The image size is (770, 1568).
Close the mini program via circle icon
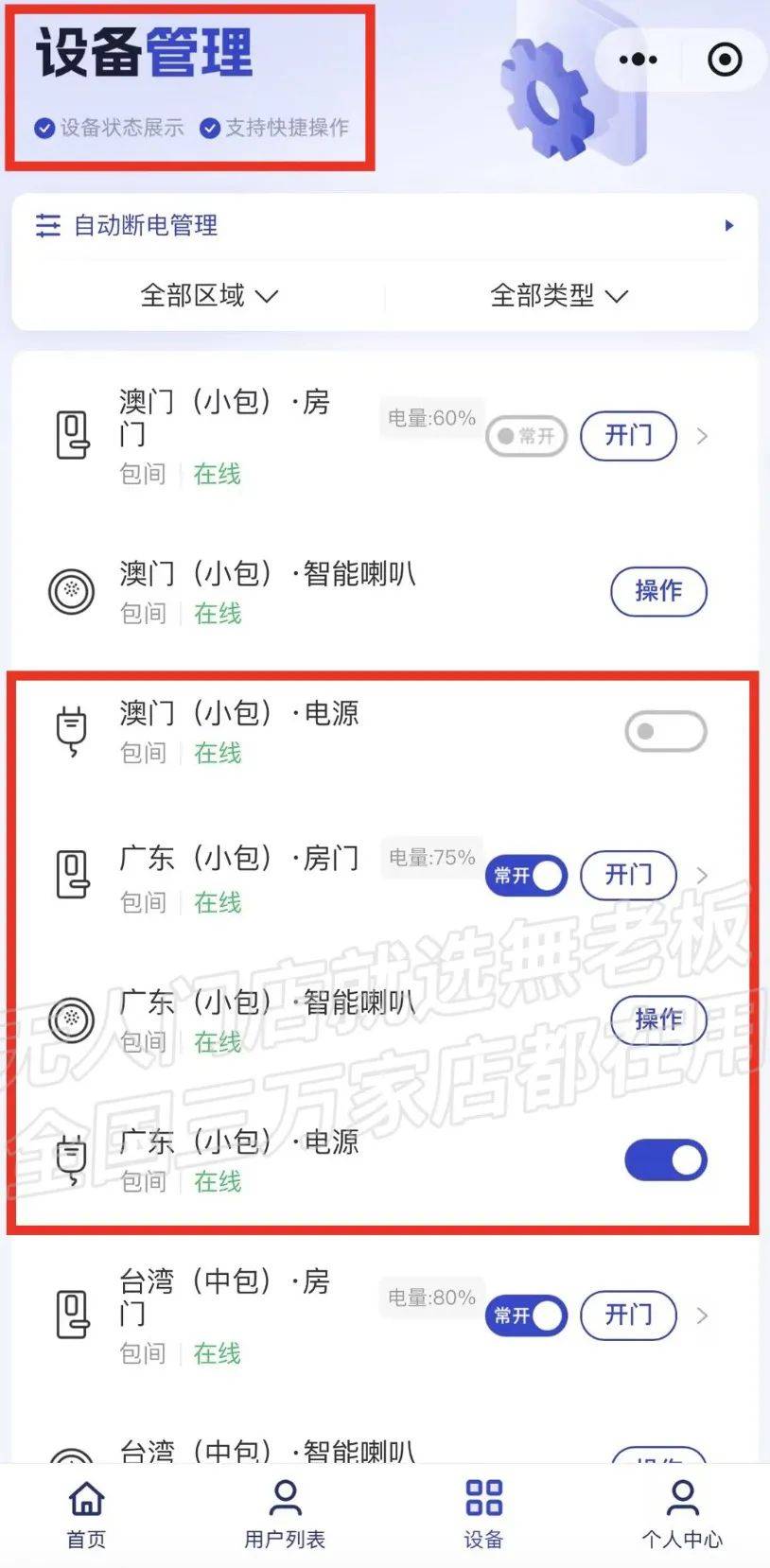[x=725, y=60]
